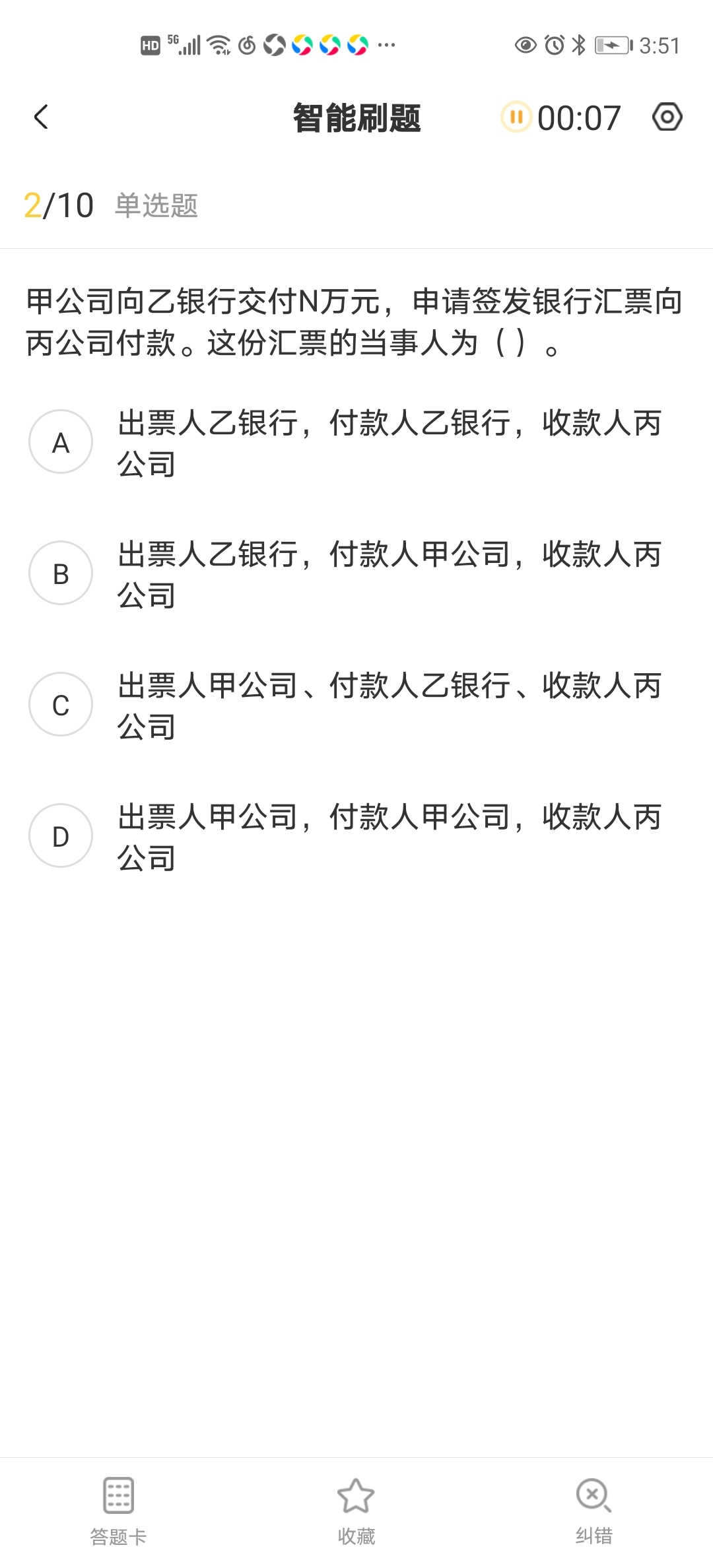This screenshot has width=713, height=1568.
Task: Pause the quiz timer
Action: click(516, 117)
